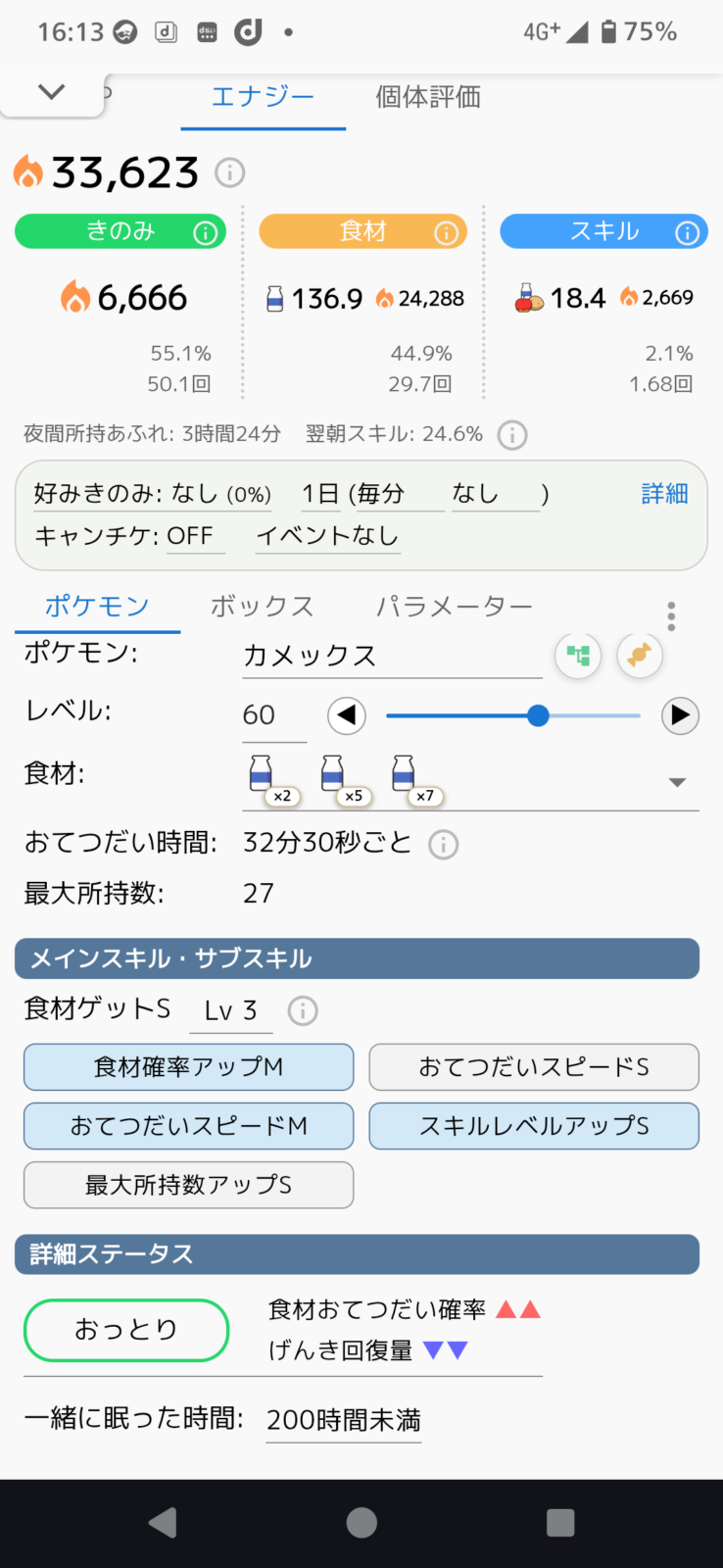Collapse the panel with the down chevron
This screenshot has height=1568, width=723.
(51, 92)
